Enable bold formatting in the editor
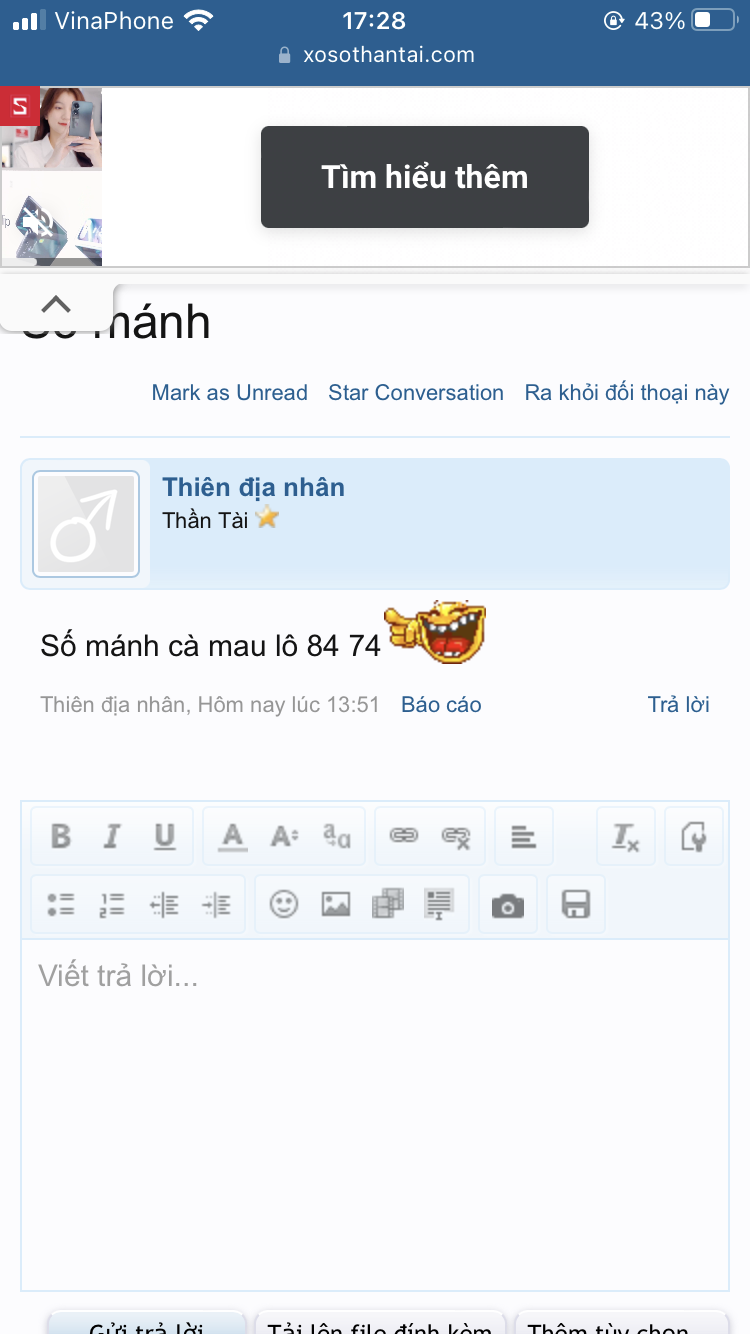 click(61, 836)
